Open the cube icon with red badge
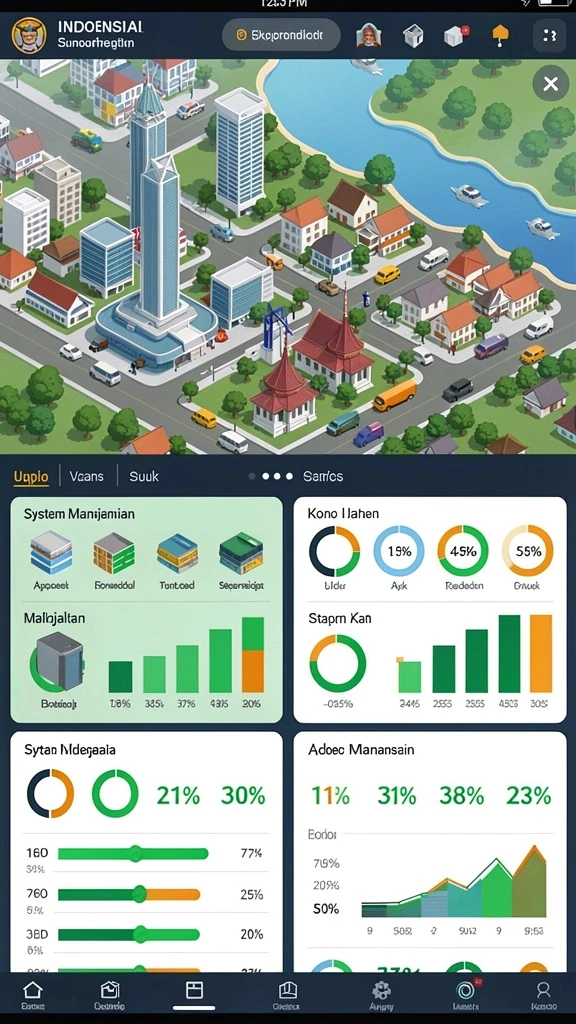 pos(456,35)
